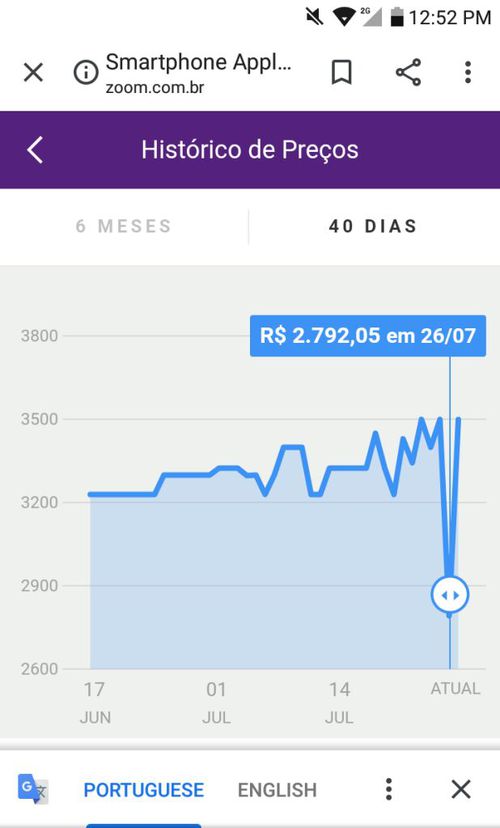Dismiss the translate bar
The height and width of the screenshot is (828, 500).
(460, 790)
